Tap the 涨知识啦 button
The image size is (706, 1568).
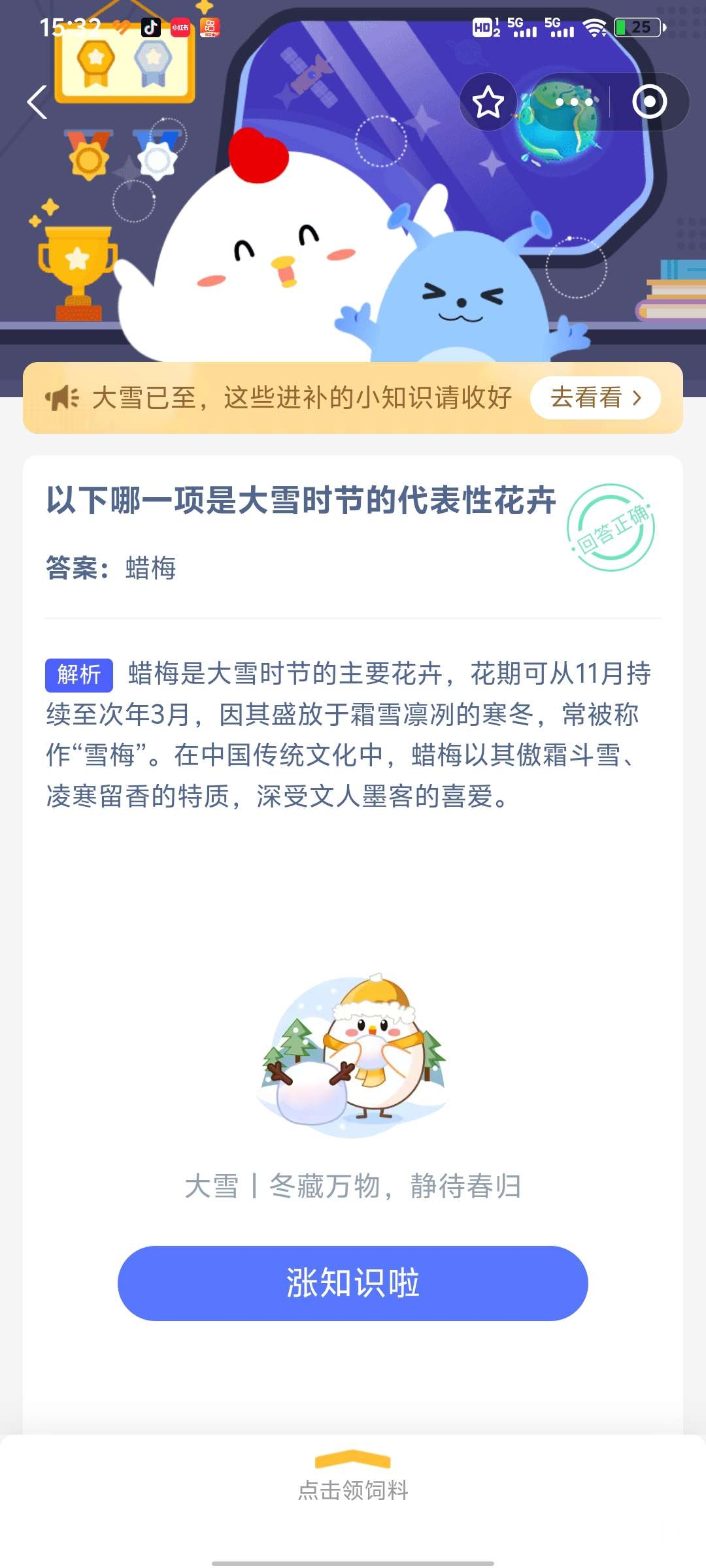[353, 1283]
